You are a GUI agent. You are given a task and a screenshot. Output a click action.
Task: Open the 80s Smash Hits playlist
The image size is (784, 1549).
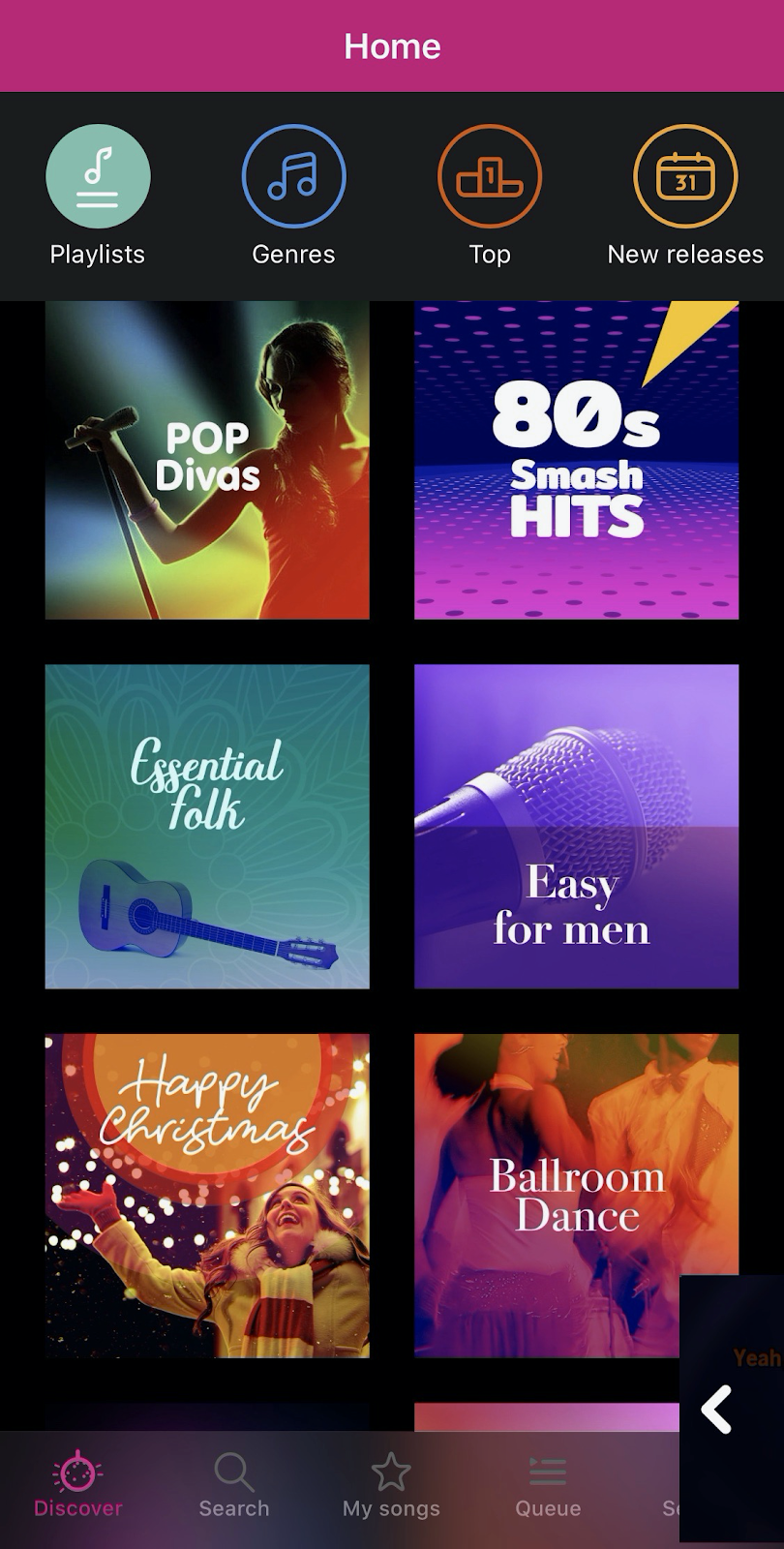(x=576, y=460)
